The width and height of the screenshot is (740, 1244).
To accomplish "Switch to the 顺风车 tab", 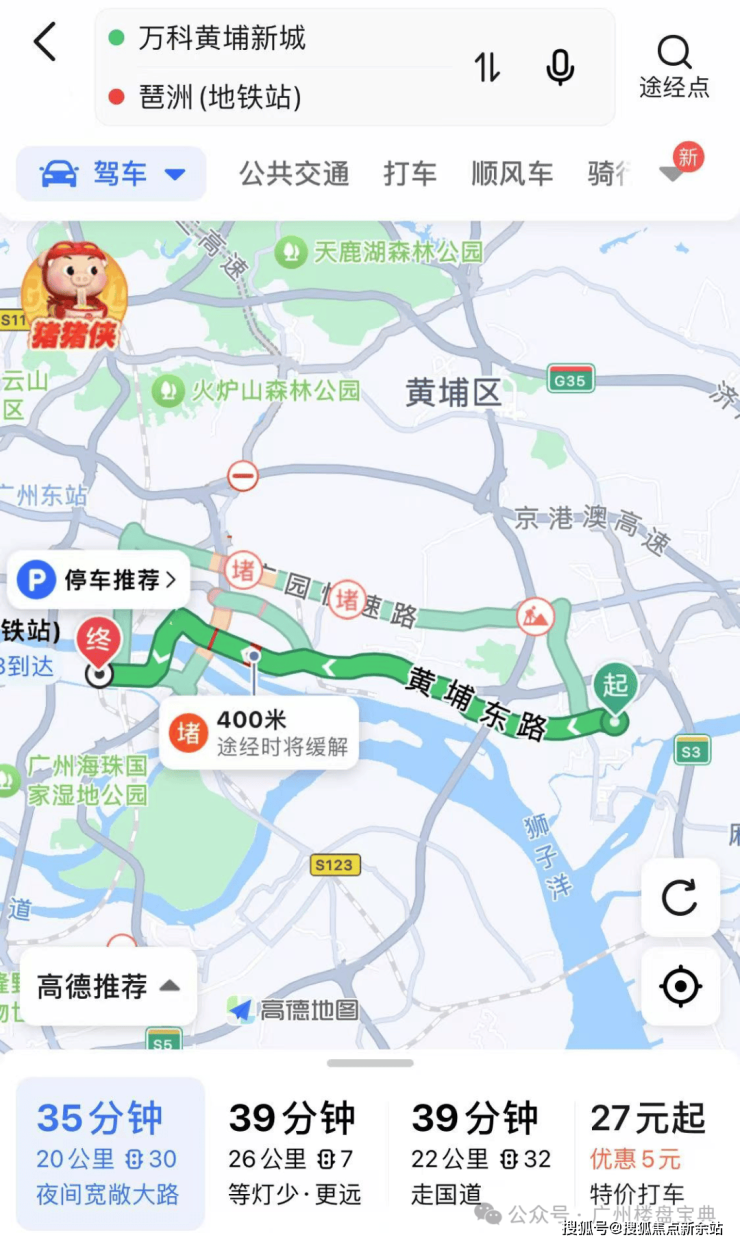I will (512, 174).
